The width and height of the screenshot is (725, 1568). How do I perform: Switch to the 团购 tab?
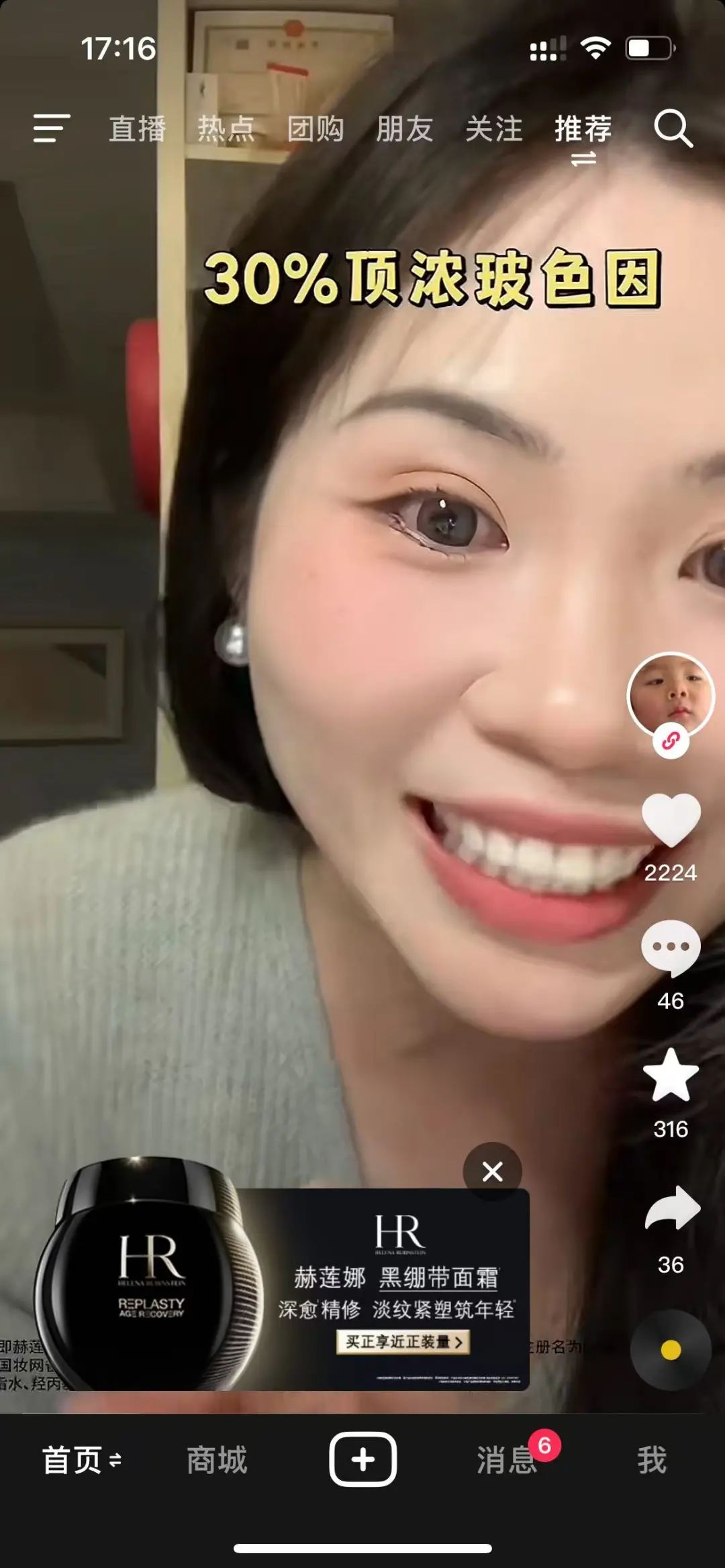[316, 129]
